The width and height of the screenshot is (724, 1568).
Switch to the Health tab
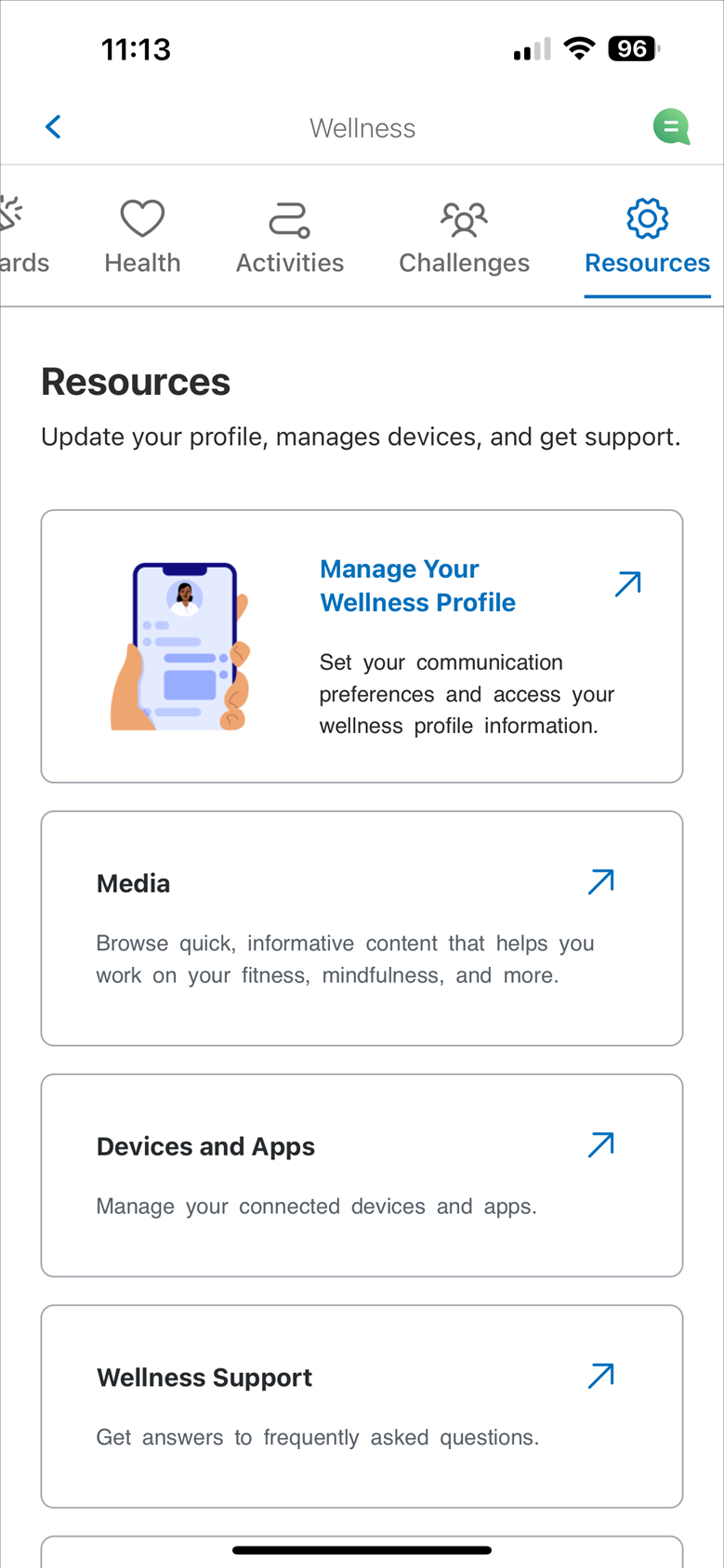click(x=141, y=238)
